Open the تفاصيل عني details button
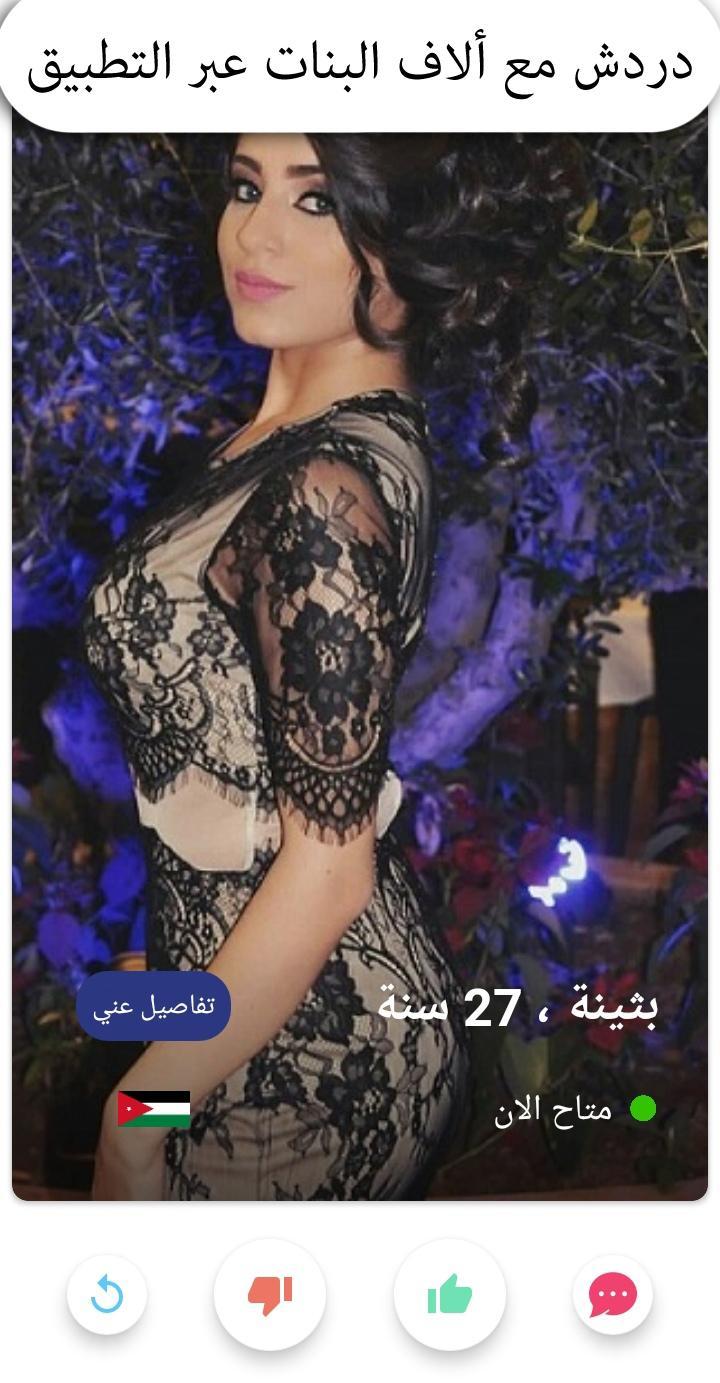The height and width of the screenshot is (1383, 720). coord(154,1006)
